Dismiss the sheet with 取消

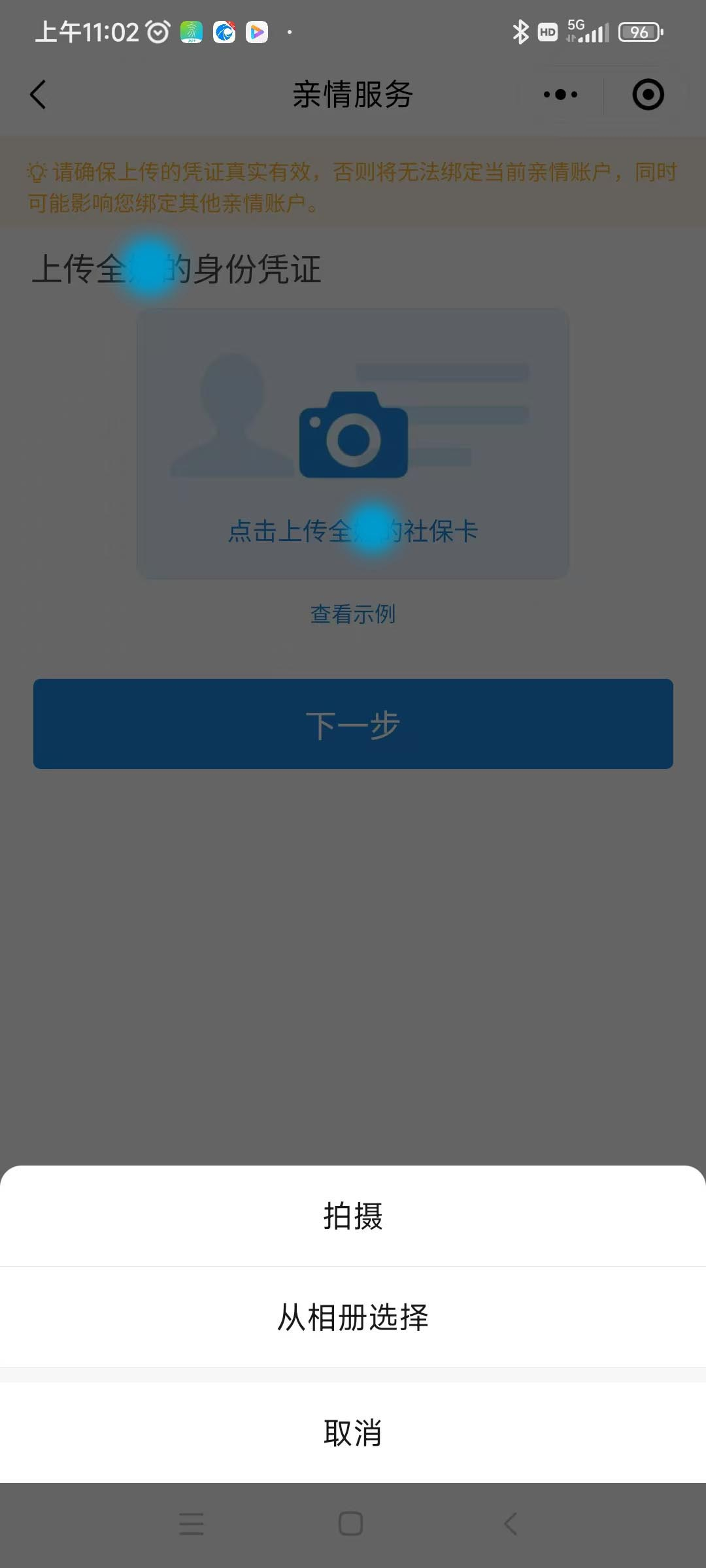(x=353, y=1432)
